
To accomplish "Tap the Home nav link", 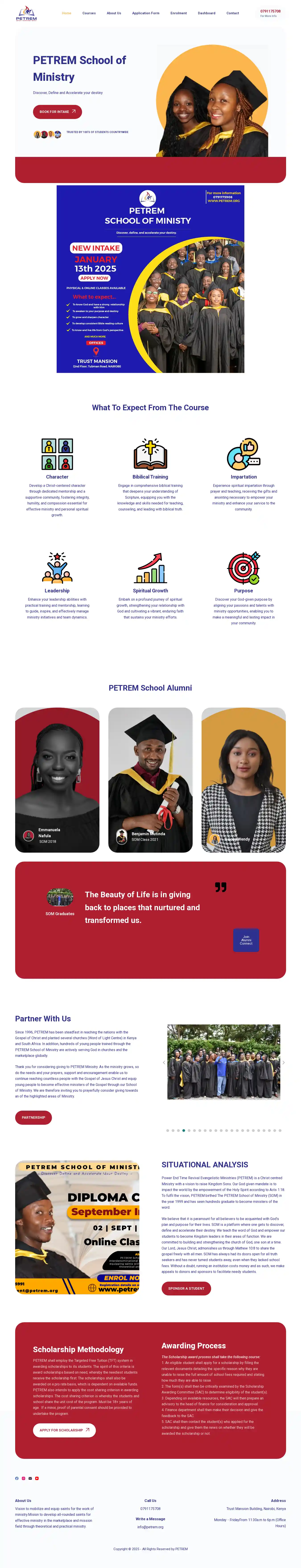I will pos(66,13).
